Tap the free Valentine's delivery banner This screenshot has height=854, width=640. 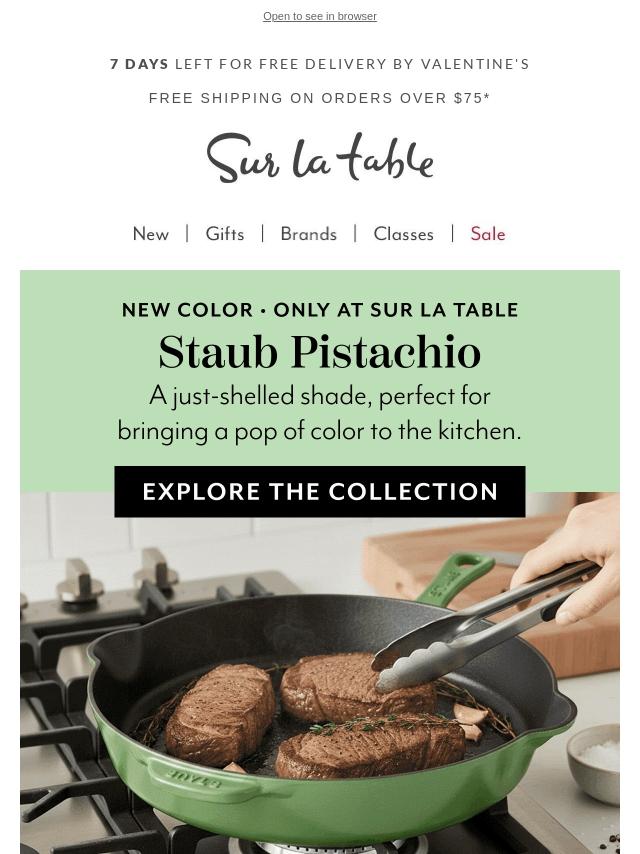coord(320,64)
